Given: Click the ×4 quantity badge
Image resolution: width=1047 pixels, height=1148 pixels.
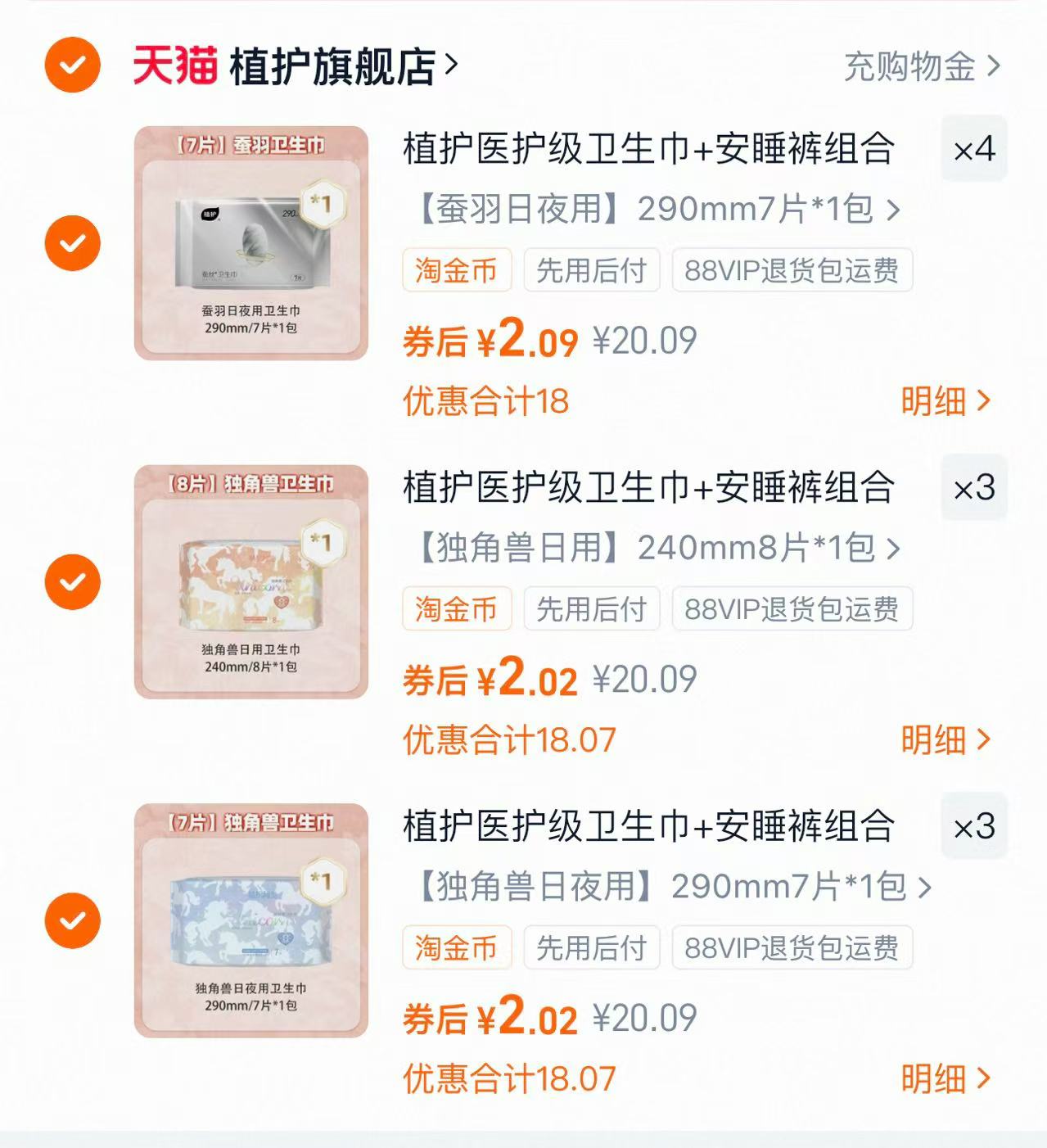Looking at the screenshot, I should 974,149.
